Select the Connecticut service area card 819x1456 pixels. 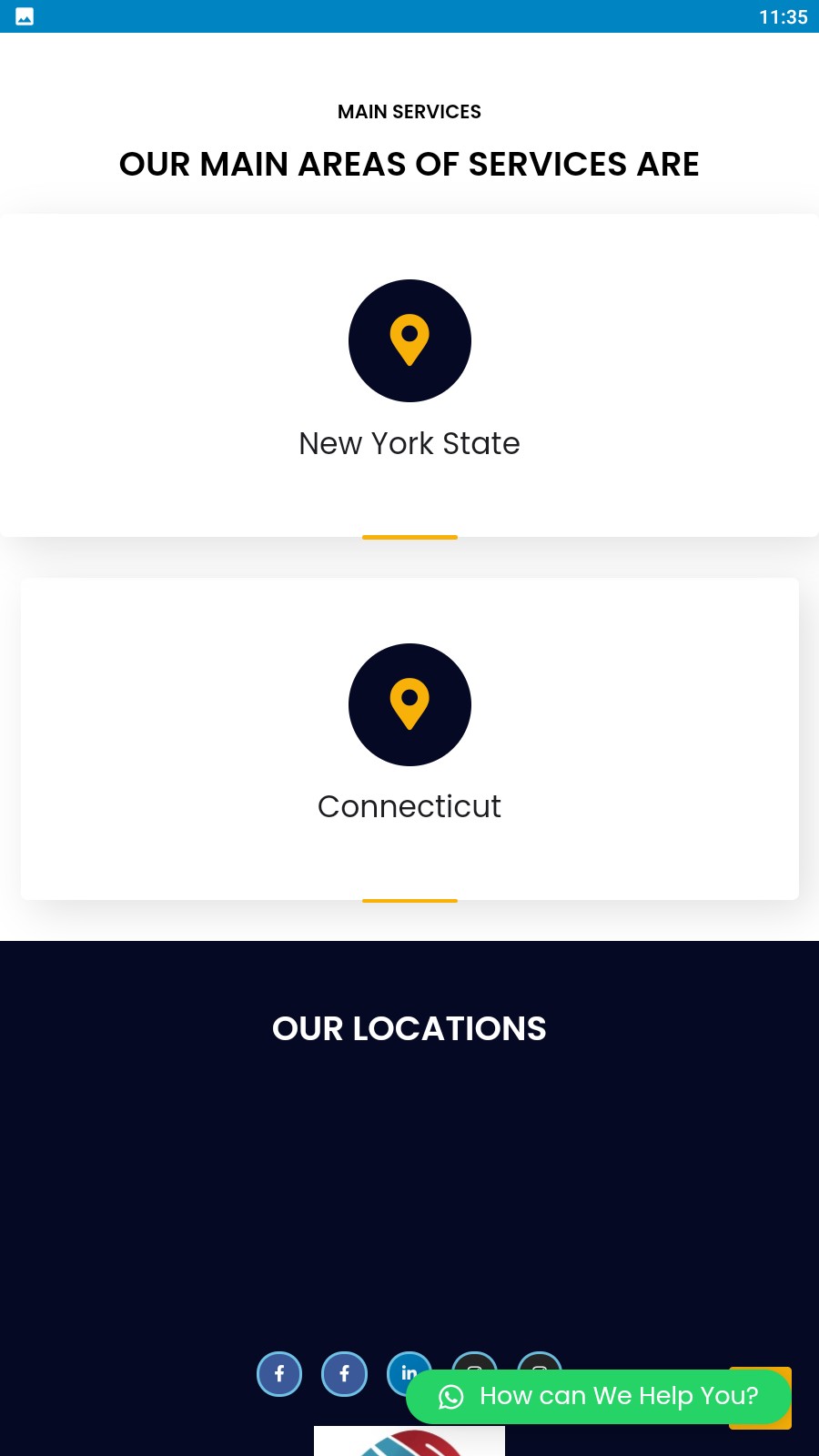coord(409,738)
